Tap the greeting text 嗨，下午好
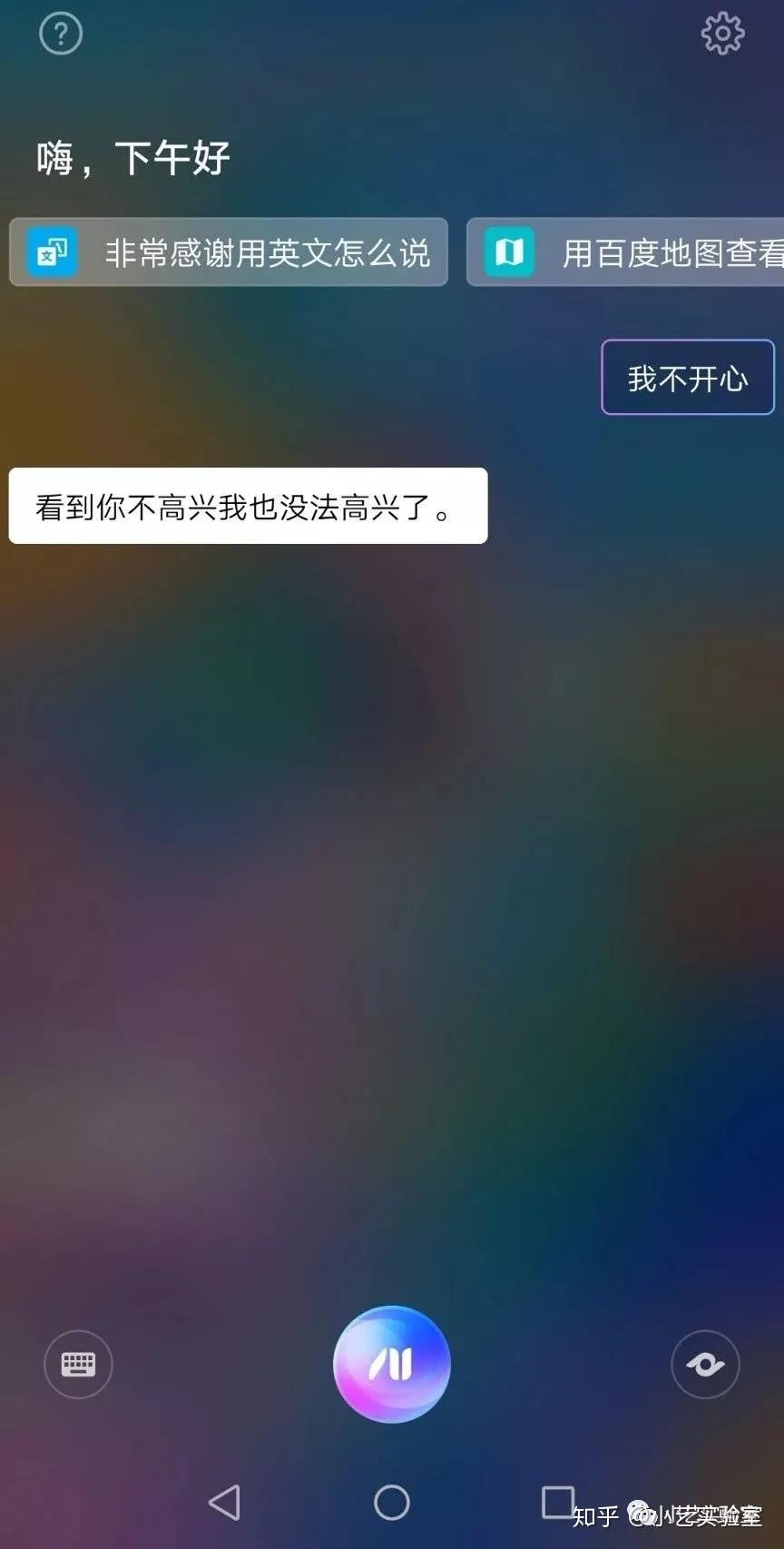 (x=132, y=157)
